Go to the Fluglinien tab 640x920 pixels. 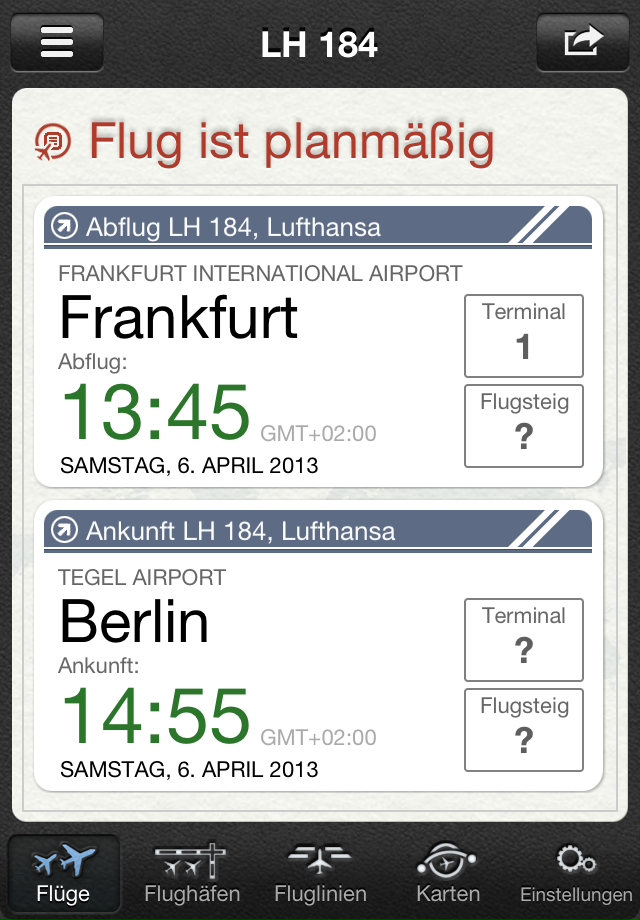pyautogui.click(x=320, y=874)
